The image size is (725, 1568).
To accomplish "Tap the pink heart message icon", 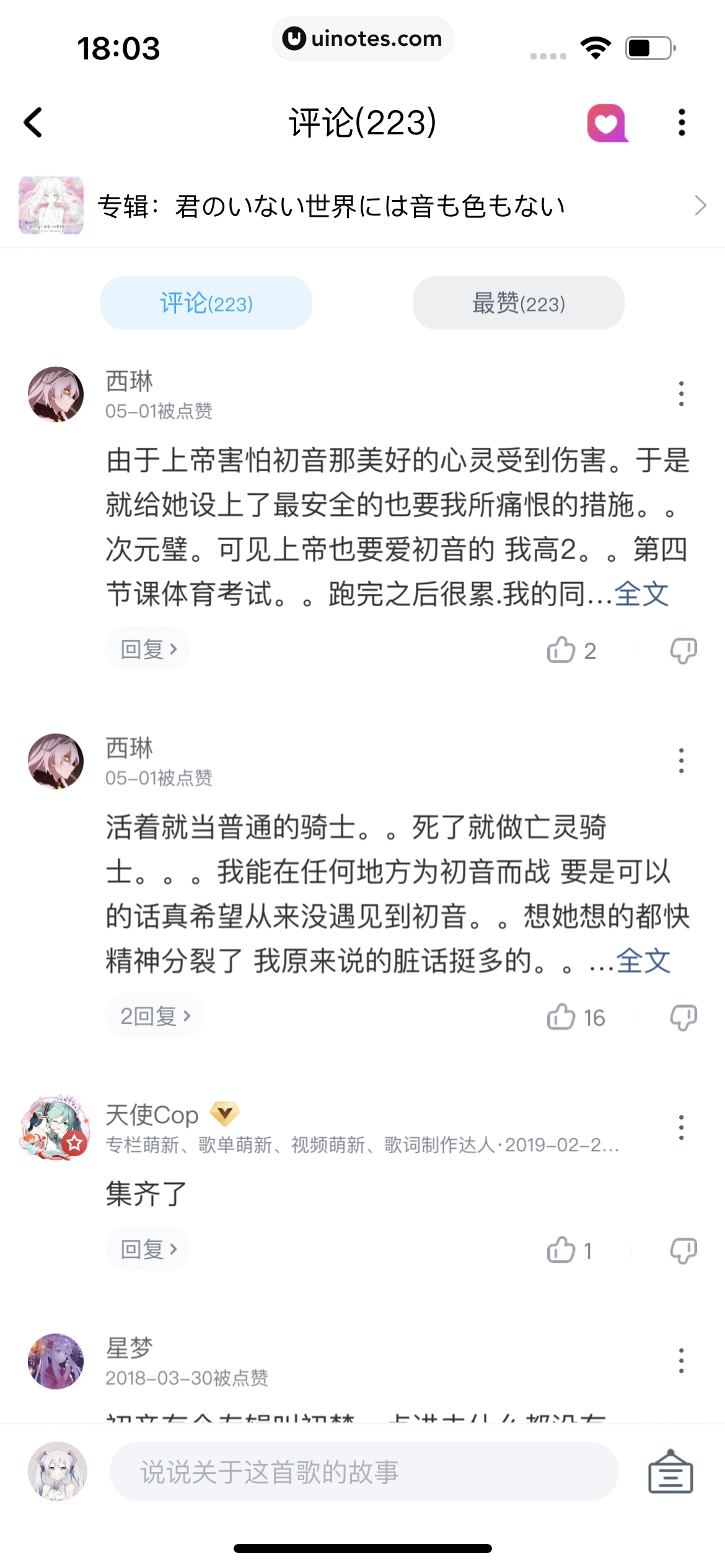I will pos(607,123).
